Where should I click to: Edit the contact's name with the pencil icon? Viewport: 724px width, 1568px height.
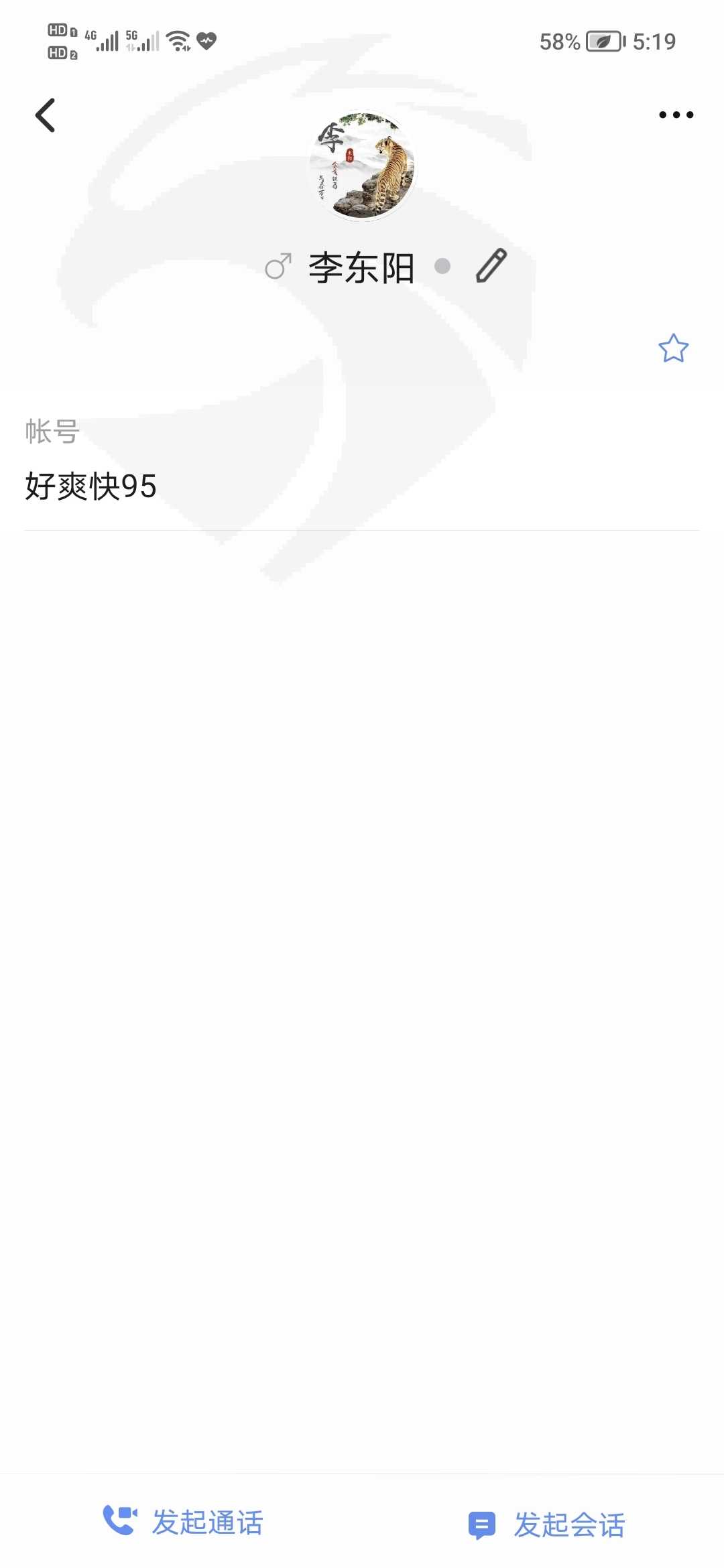(x=491, y=265)
